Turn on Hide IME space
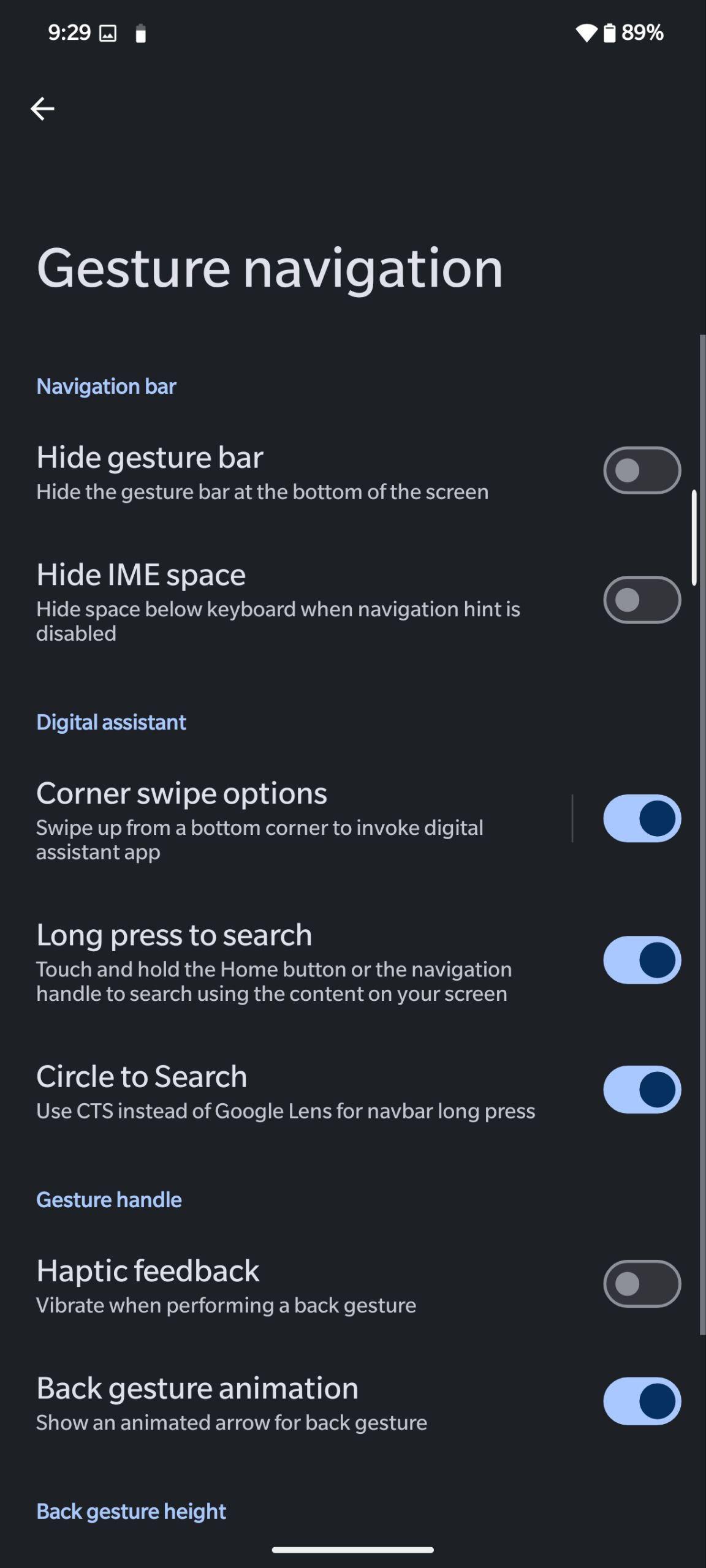Viewport: 706px width, 1568px height. (x=642, y=600)
